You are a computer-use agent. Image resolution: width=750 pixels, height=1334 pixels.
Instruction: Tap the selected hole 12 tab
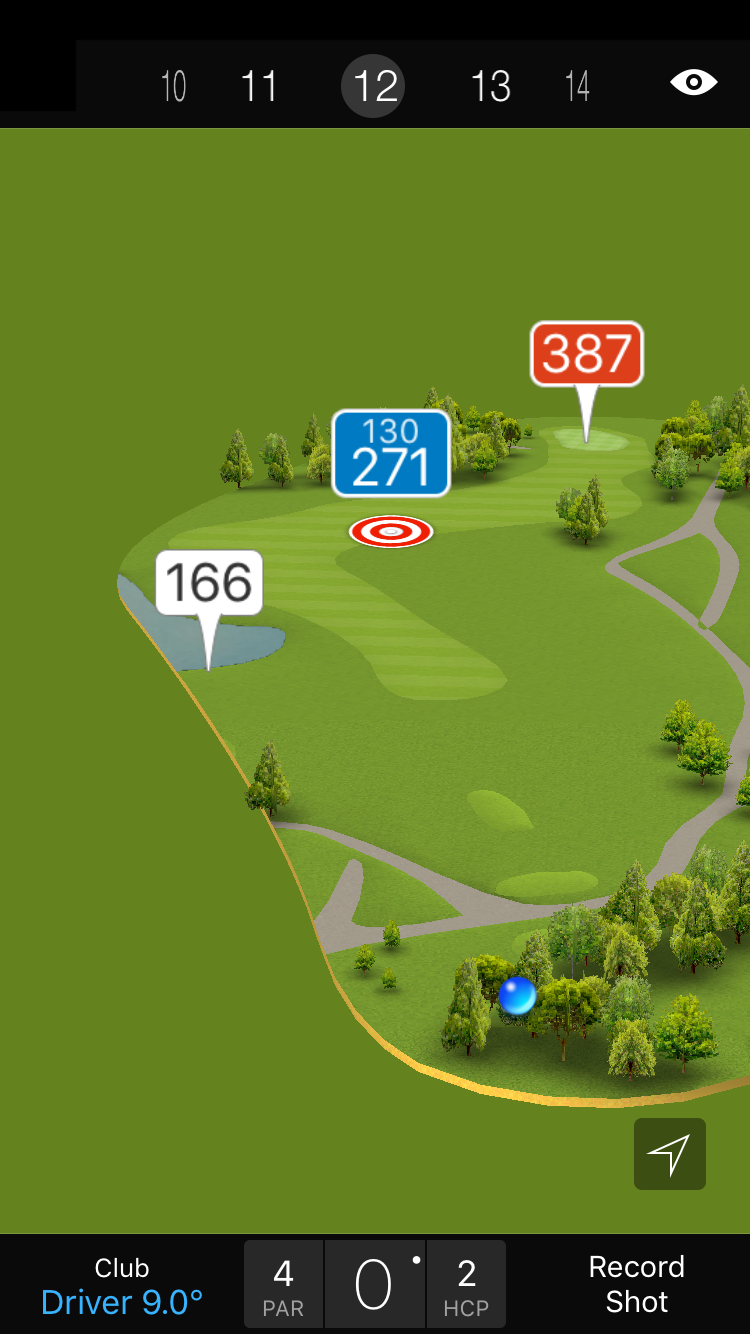(x=375, y=87)
